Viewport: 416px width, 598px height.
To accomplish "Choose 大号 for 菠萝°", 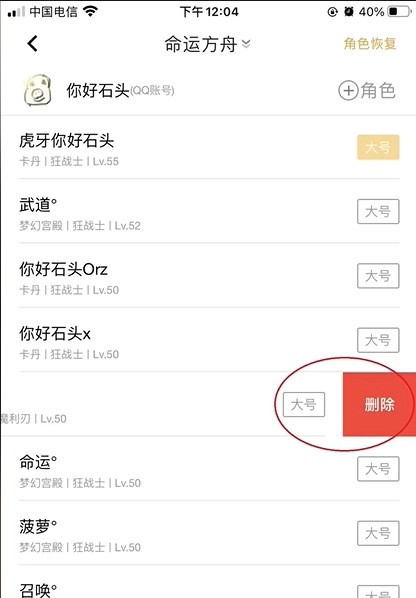I will click(378, 533).
